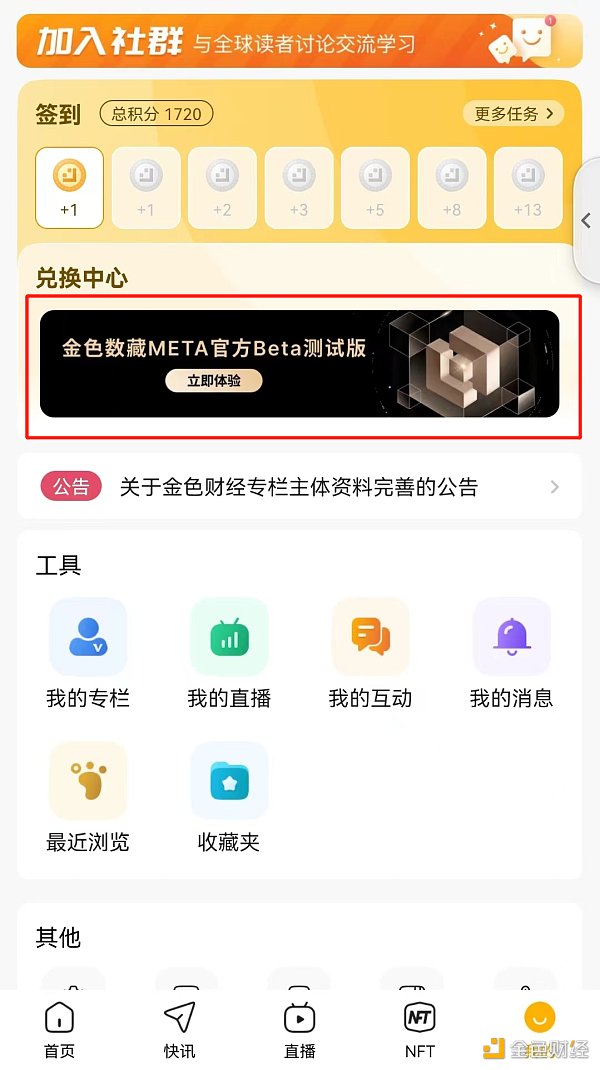
Task: Open the 加入社群 community banner
Action: coord(300,41)
